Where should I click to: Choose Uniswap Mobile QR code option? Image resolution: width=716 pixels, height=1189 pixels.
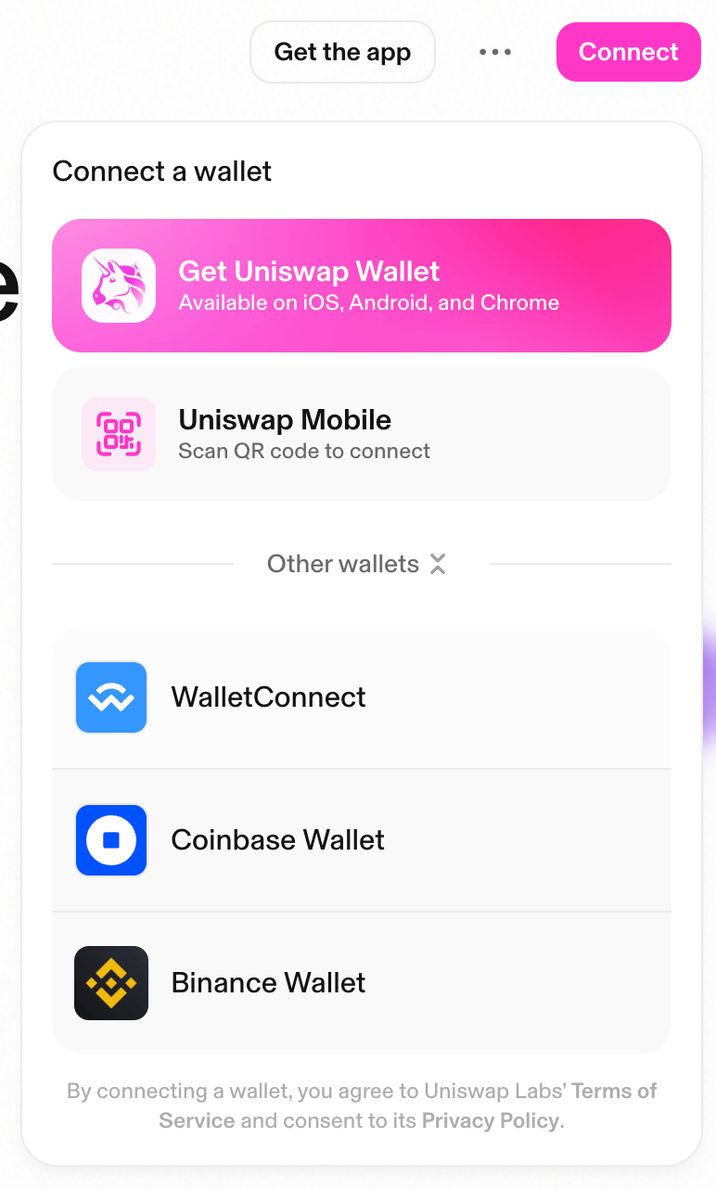(361, 434)
